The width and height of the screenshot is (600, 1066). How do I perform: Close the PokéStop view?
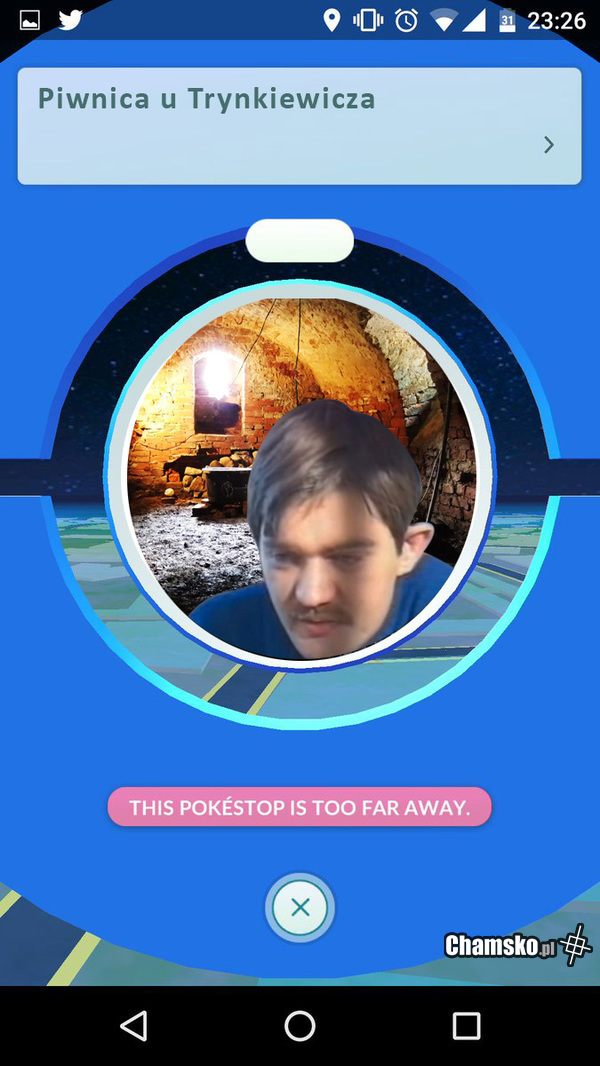coord(300,908)
